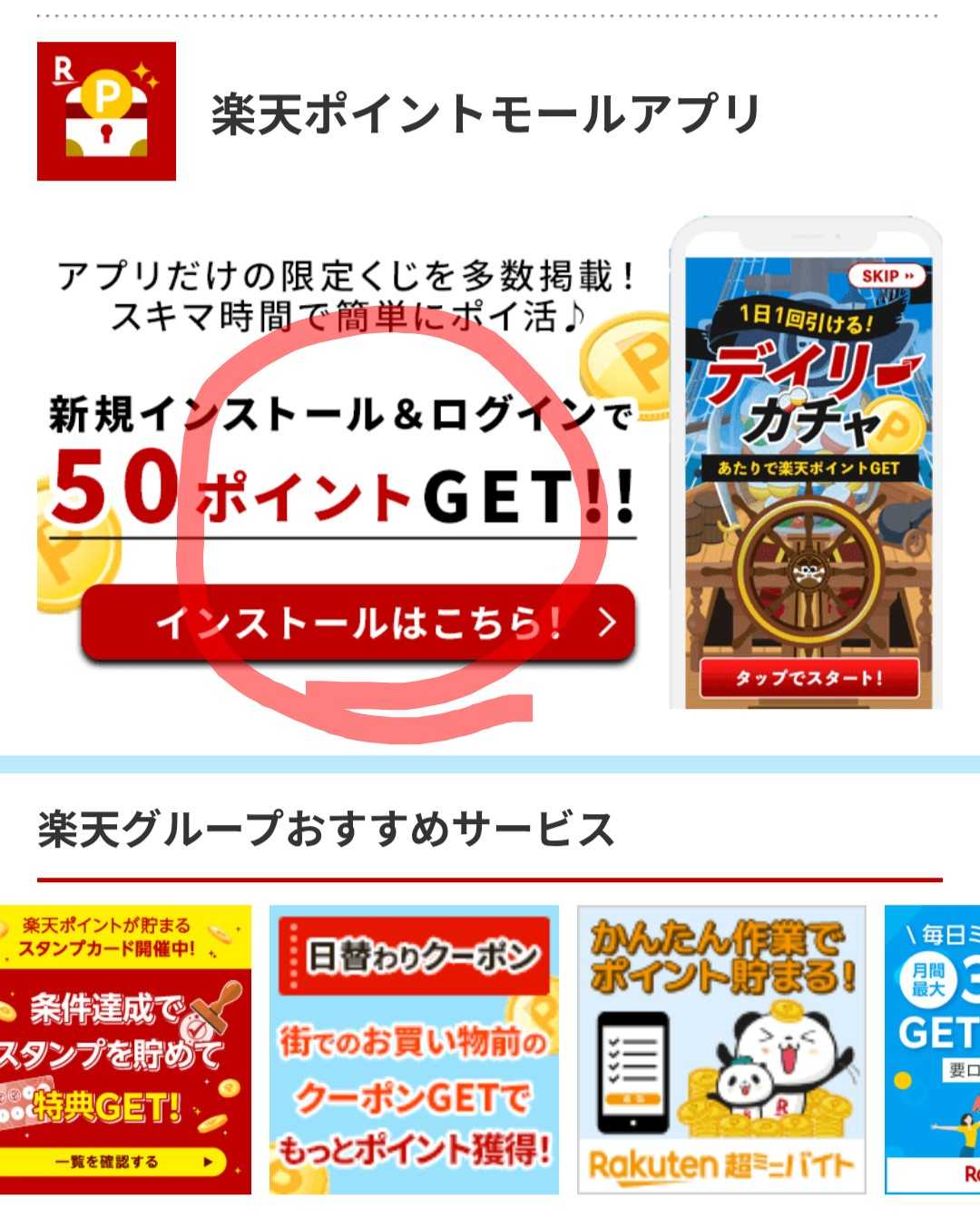The width and height of the screenshot is (980, 1228).
Task: Tap the インストールはこちら button
Action: 358,624
